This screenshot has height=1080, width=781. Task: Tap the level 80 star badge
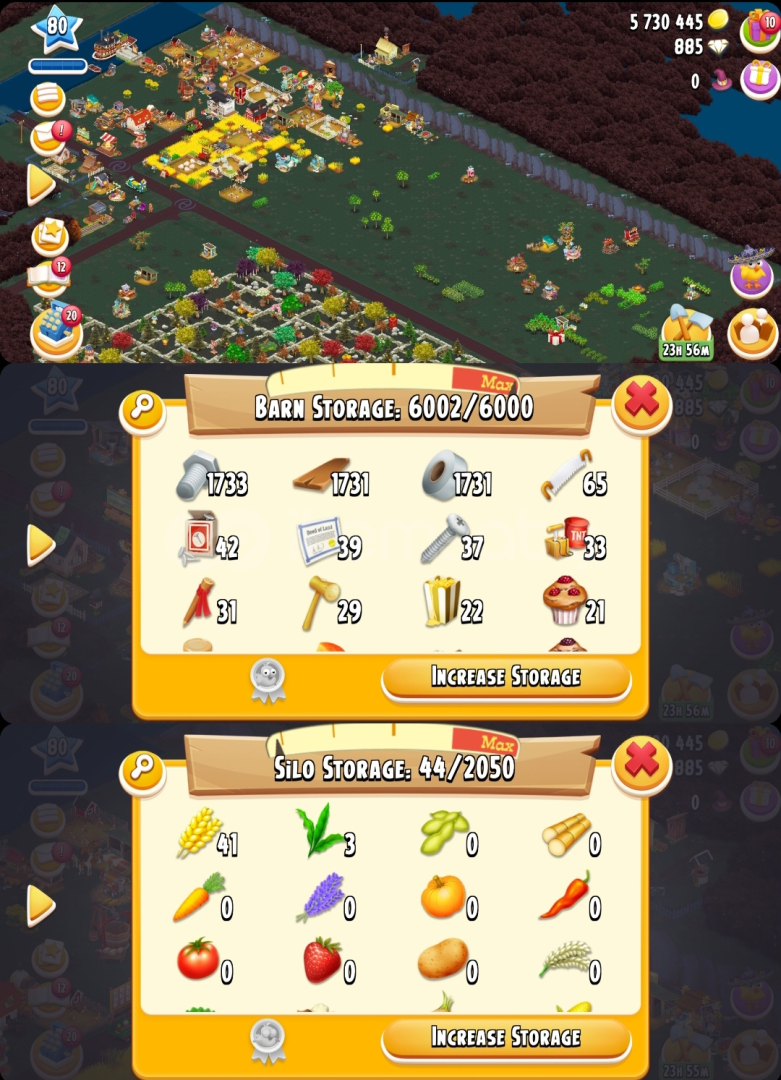click(55, 30)
